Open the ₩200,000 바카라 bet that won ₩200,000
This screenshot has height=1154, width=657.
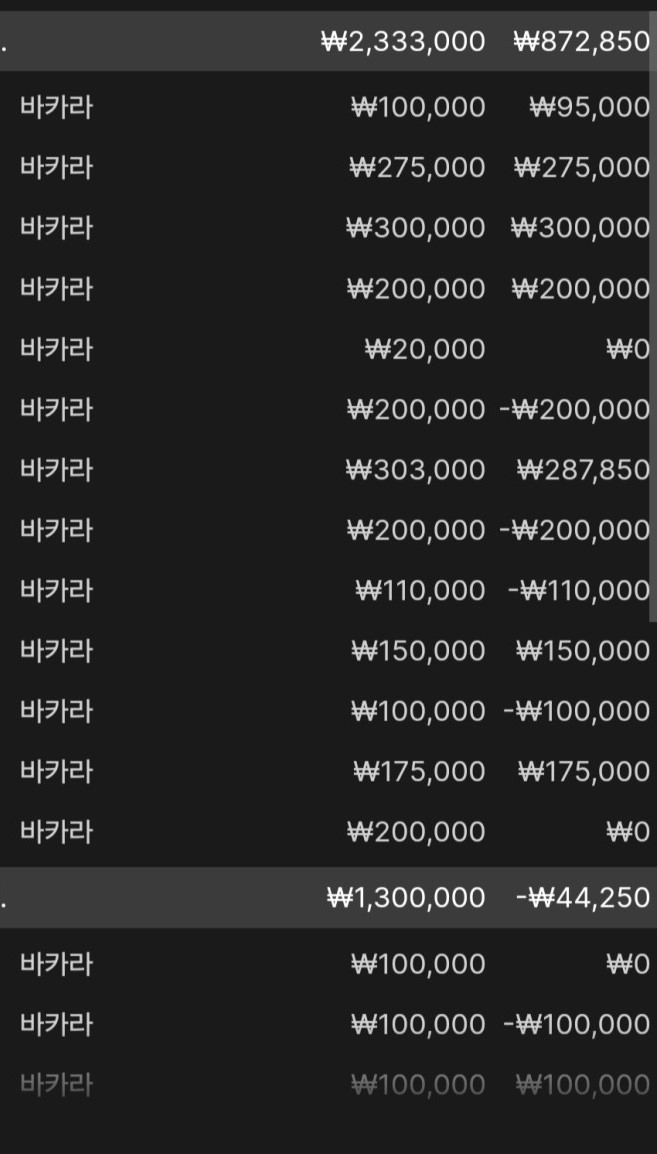[328, 288]
